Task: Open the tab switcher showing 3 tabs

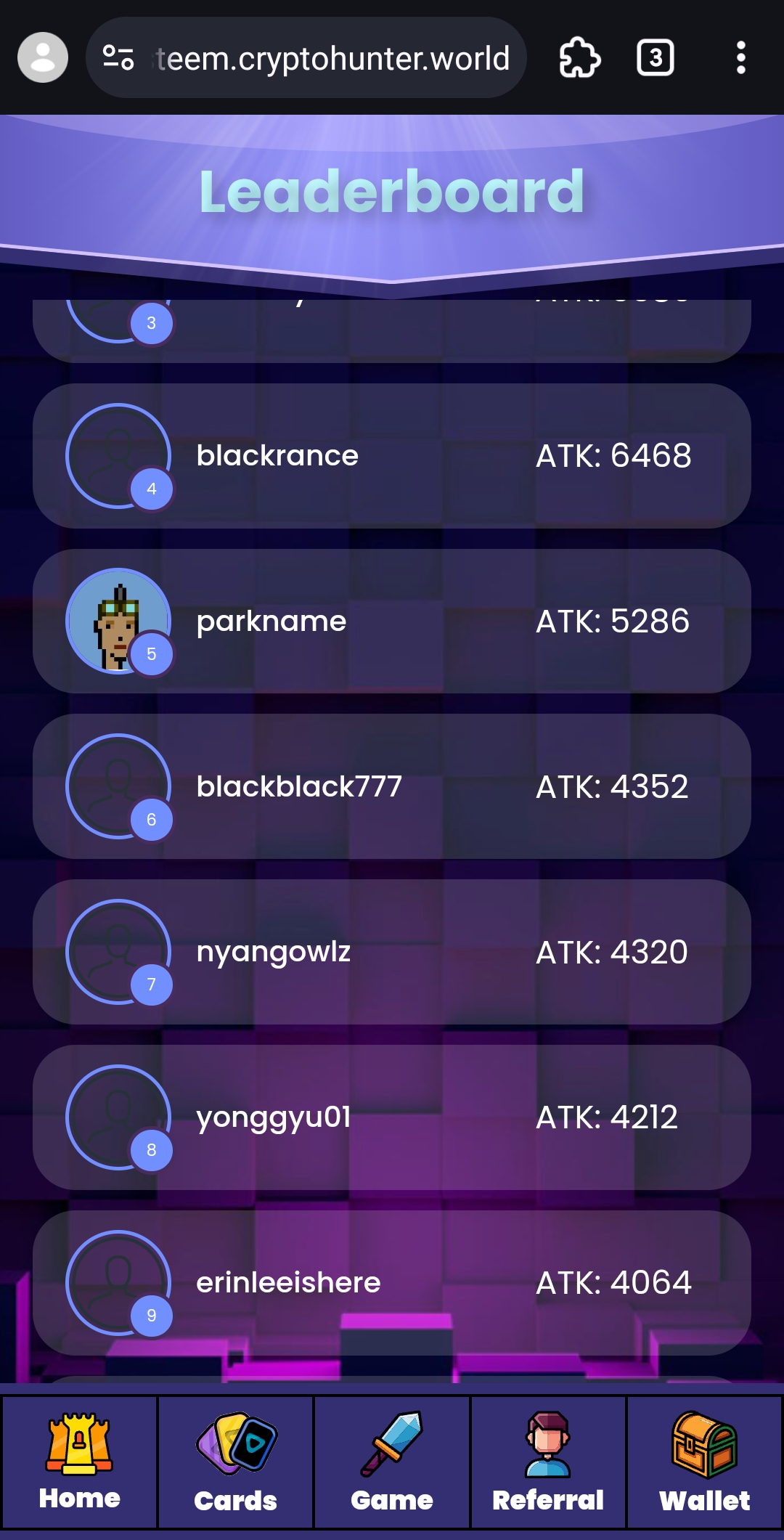Action: click(655, 57)
